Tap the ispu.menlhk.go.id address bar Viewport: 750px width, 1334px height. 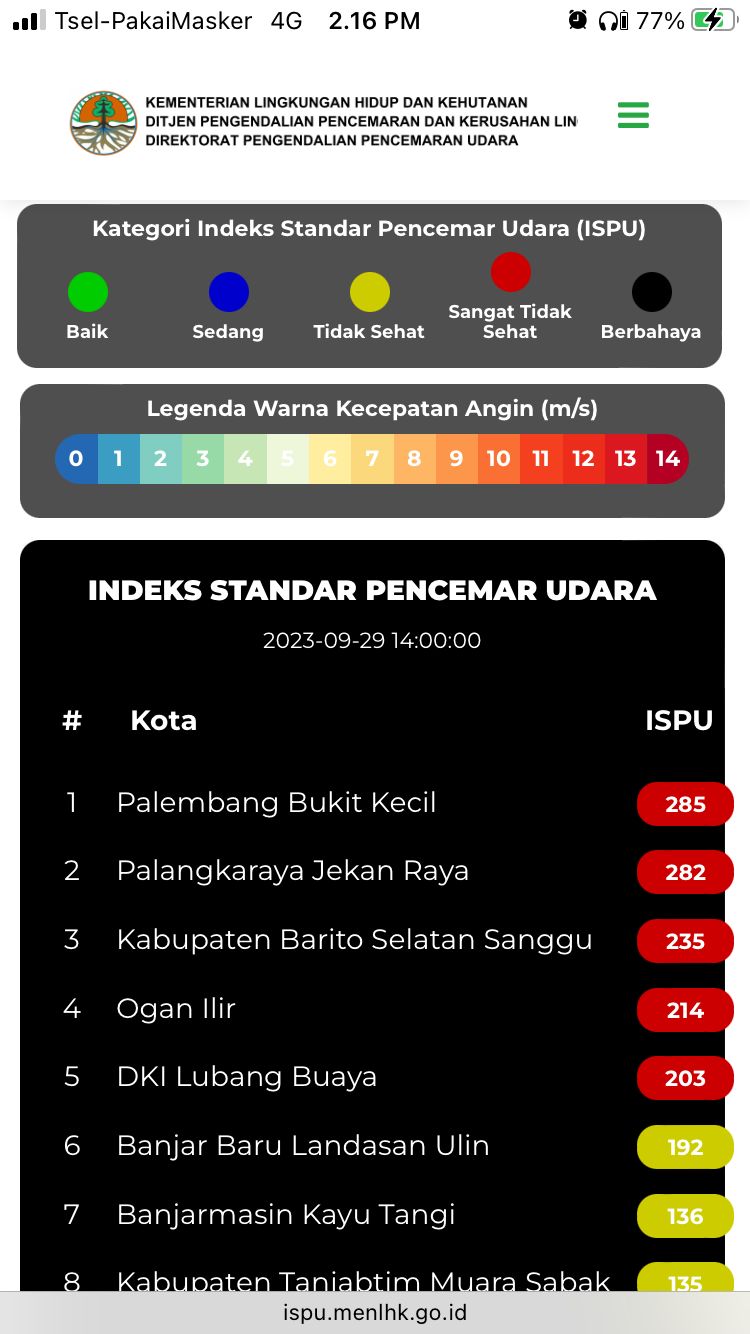click(x=375, y=1312)
